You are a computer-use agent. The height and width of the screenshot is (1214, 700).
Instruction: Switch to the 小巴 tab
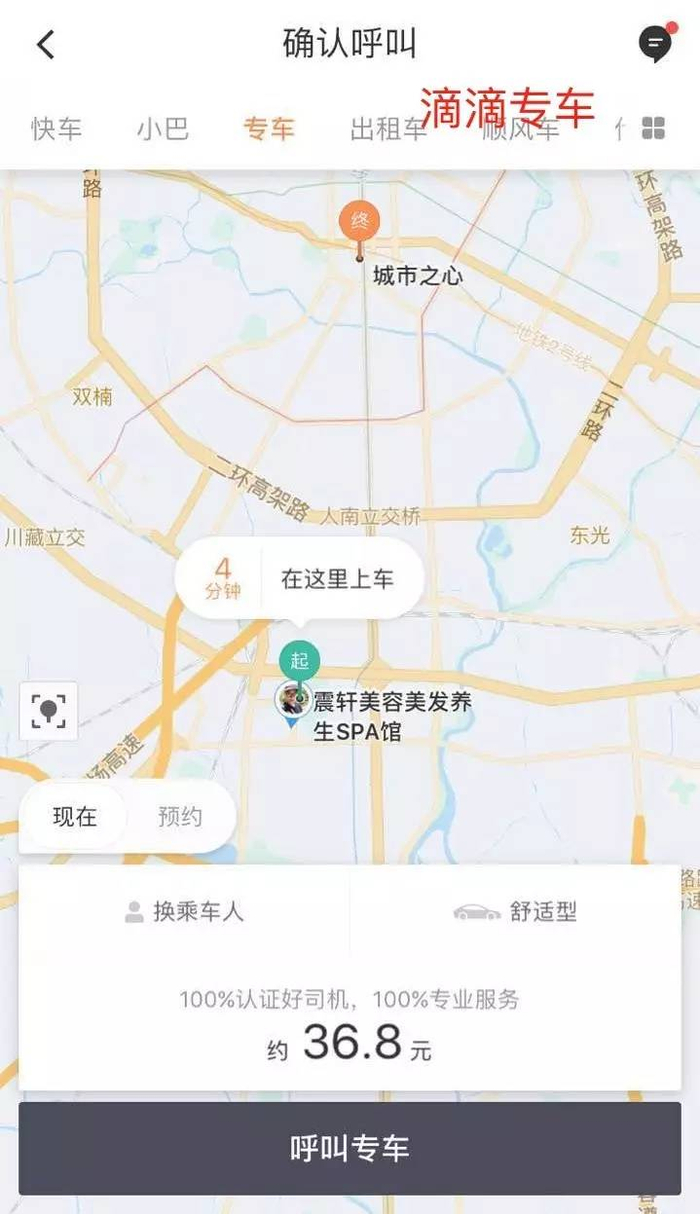(x=163, y=129)
